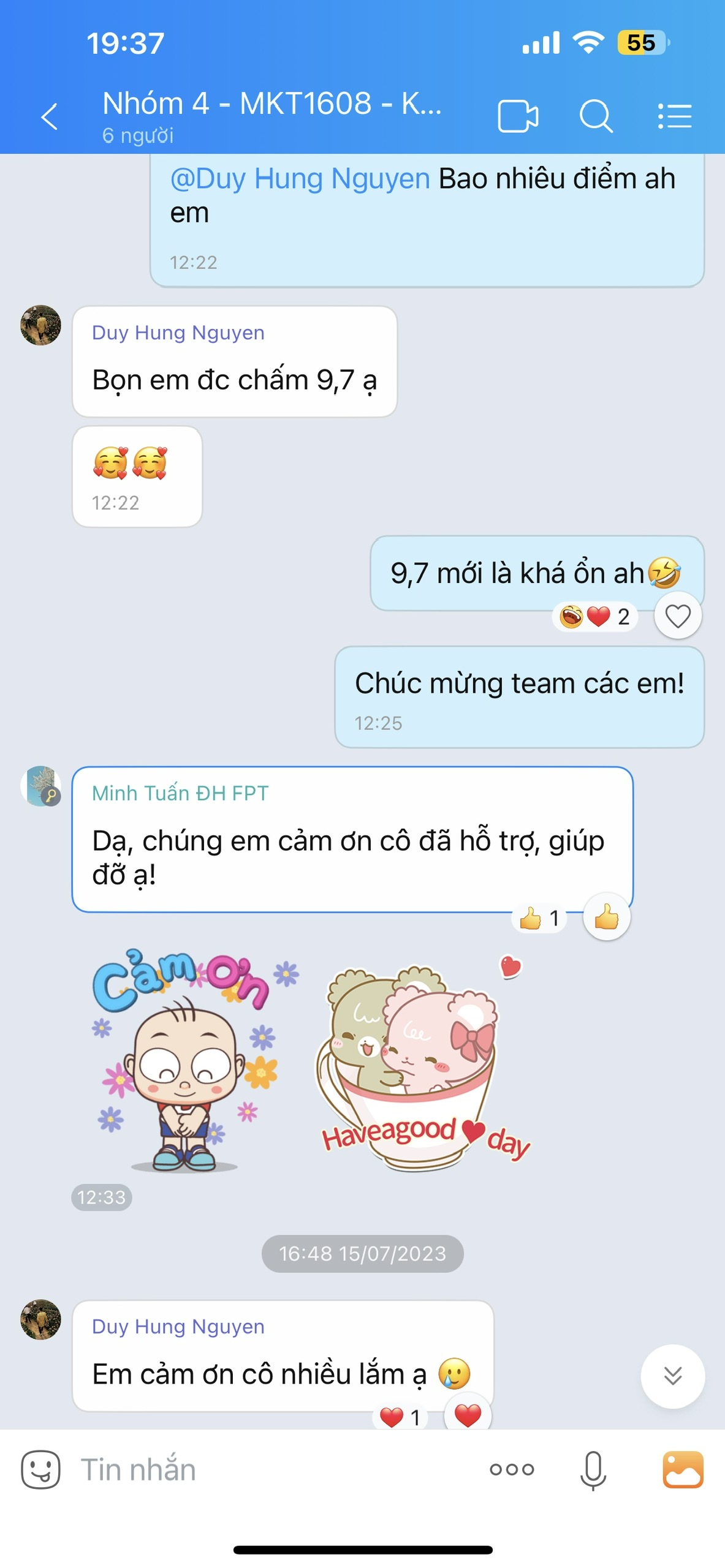The height and width of the screenshot is (1568, 725).
Task: Send a photo from the gallery
Action: pyautogui.click(x=683, y=1469)
